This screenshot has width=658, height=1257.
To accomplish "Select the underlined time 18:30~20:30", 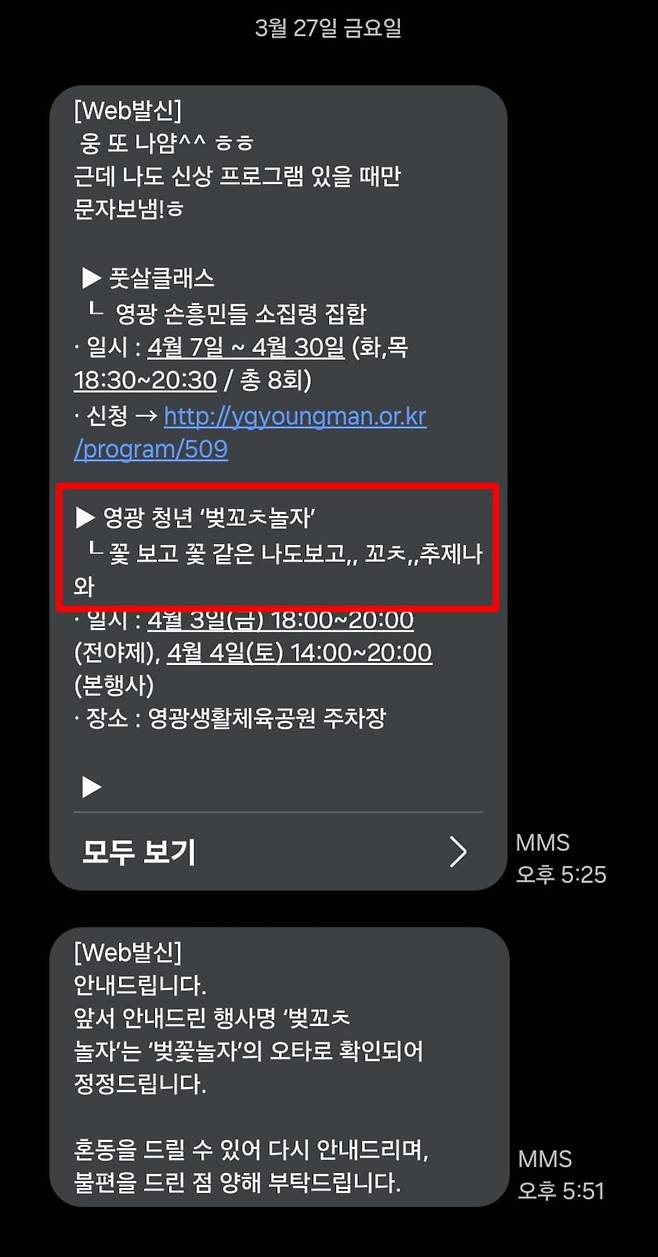I will click(x=145, y=381).
